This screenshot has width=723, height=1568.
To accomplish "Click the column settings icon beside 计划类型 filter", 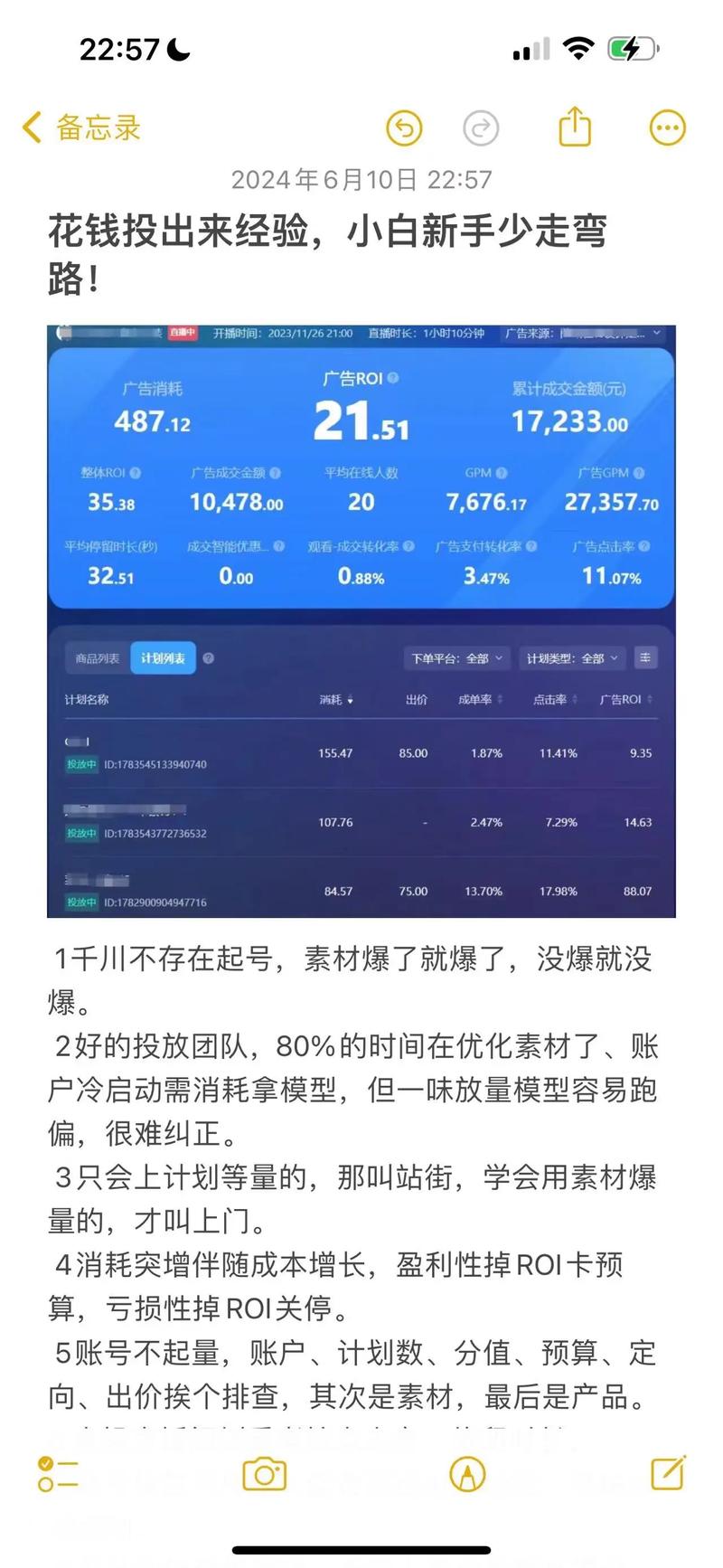I will pyautogui.click(x=645, y=658).
